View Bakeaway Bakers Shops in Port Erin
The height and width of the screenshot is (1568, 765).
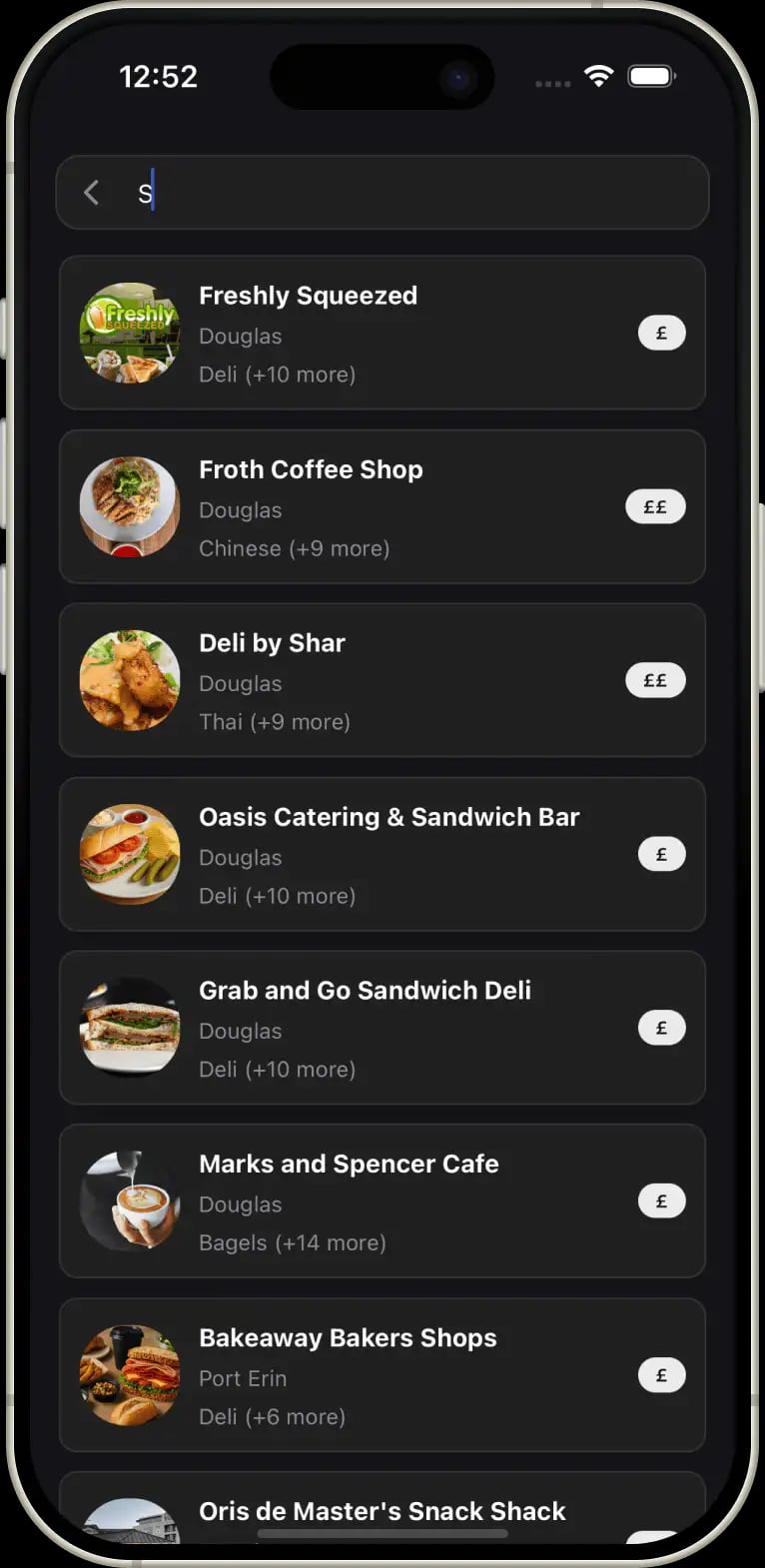pyautogui.click(x=382, y=1376)
